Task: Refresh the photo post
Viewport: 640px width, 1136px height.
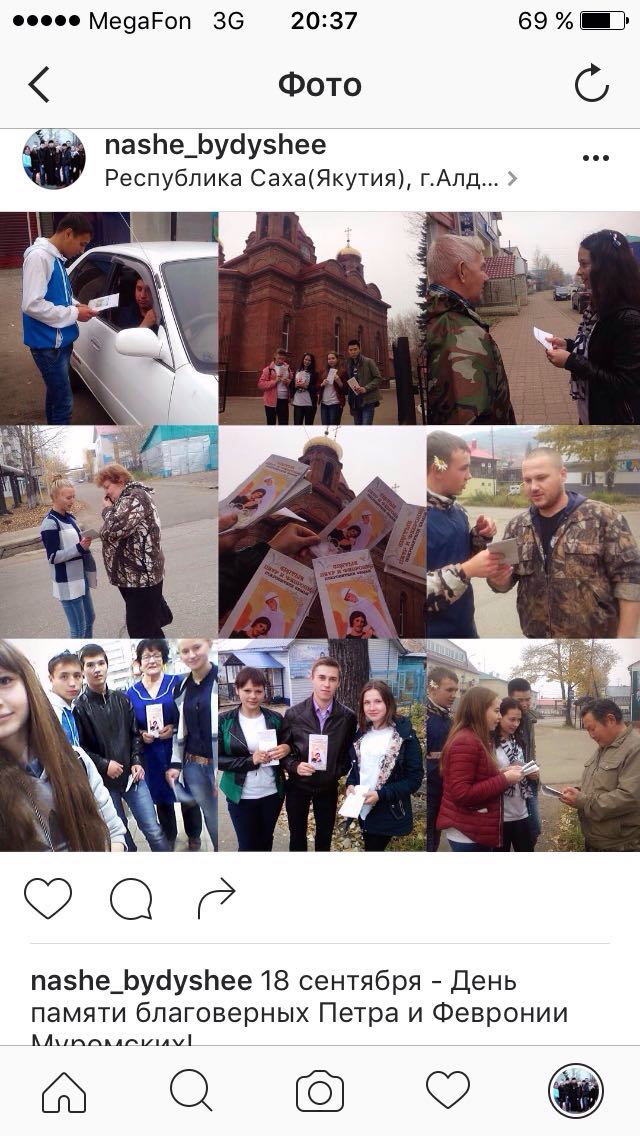Action: 592,83
